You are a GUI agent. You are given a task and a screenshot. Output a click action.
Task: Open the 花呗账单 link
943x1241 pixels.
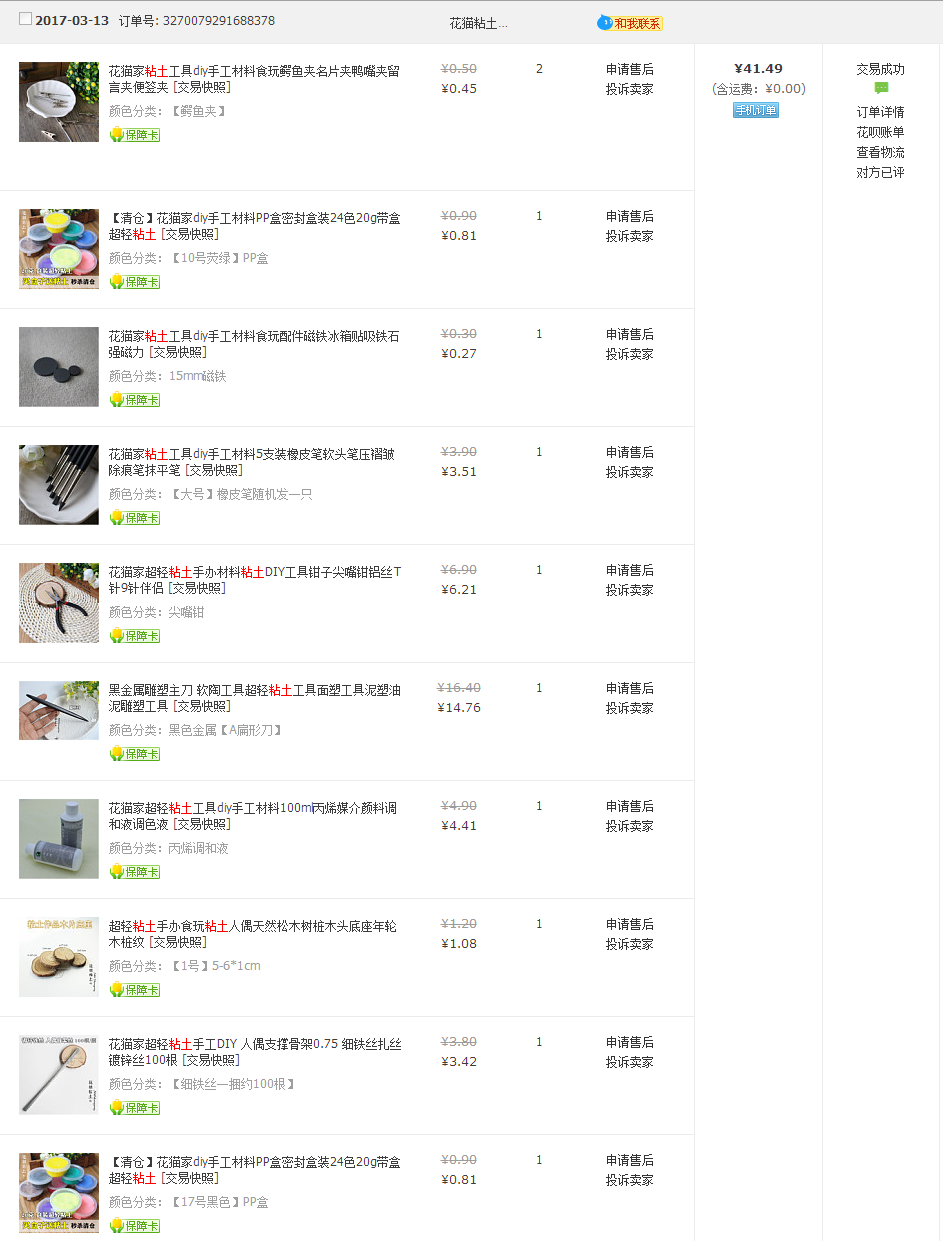coord(880,132)
